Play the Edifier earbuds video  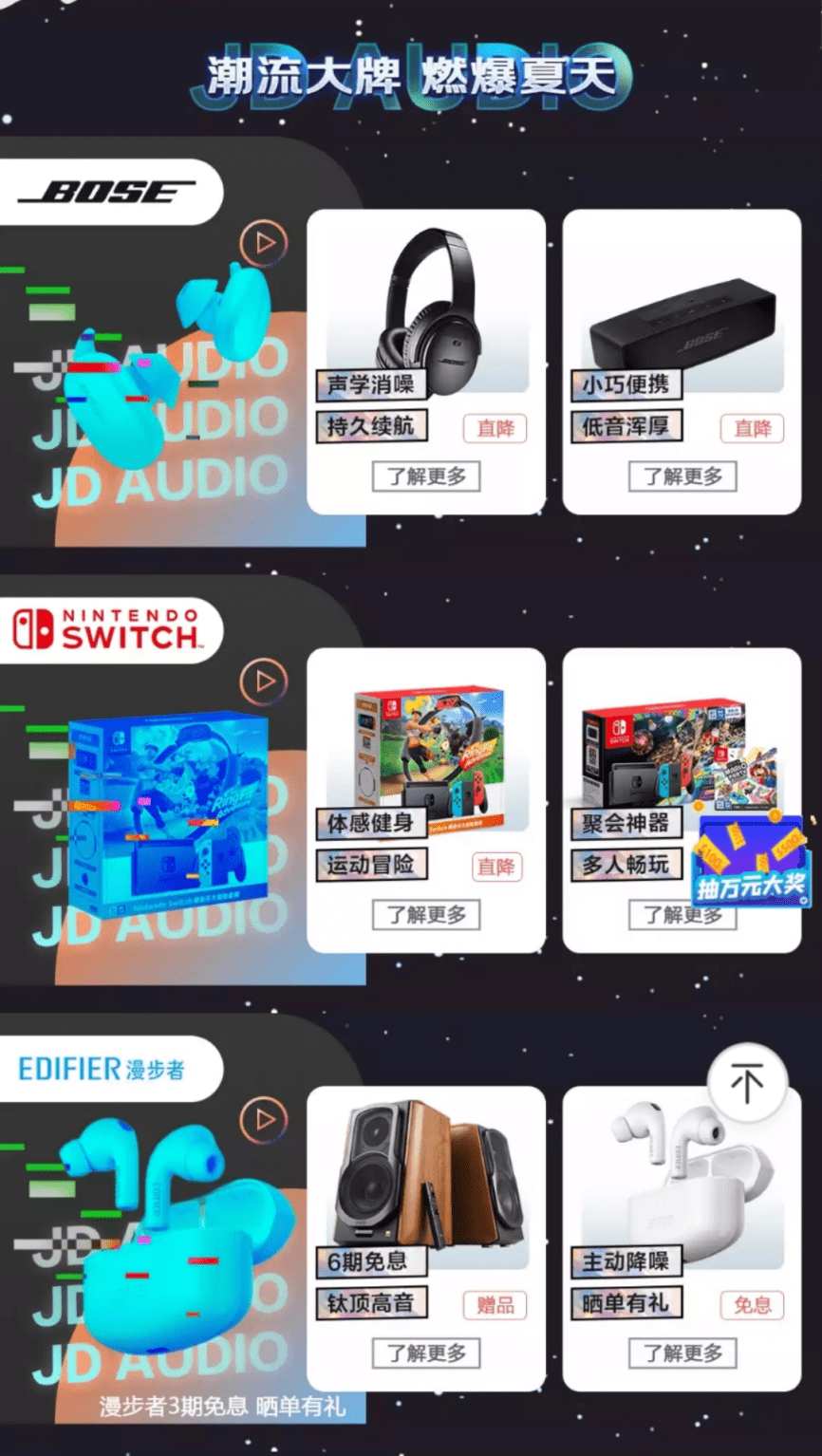pyautogui.click(x=264, y=1119)
